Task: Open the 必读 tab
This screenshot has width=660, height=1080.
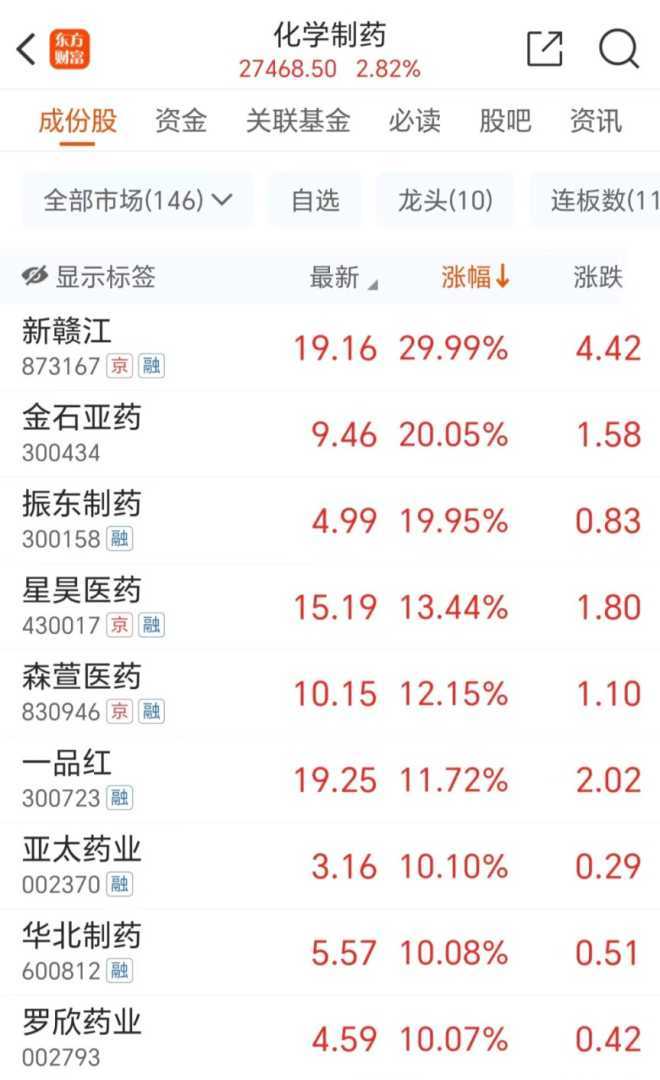Action: pyautogui.click(x=414, y=121)
